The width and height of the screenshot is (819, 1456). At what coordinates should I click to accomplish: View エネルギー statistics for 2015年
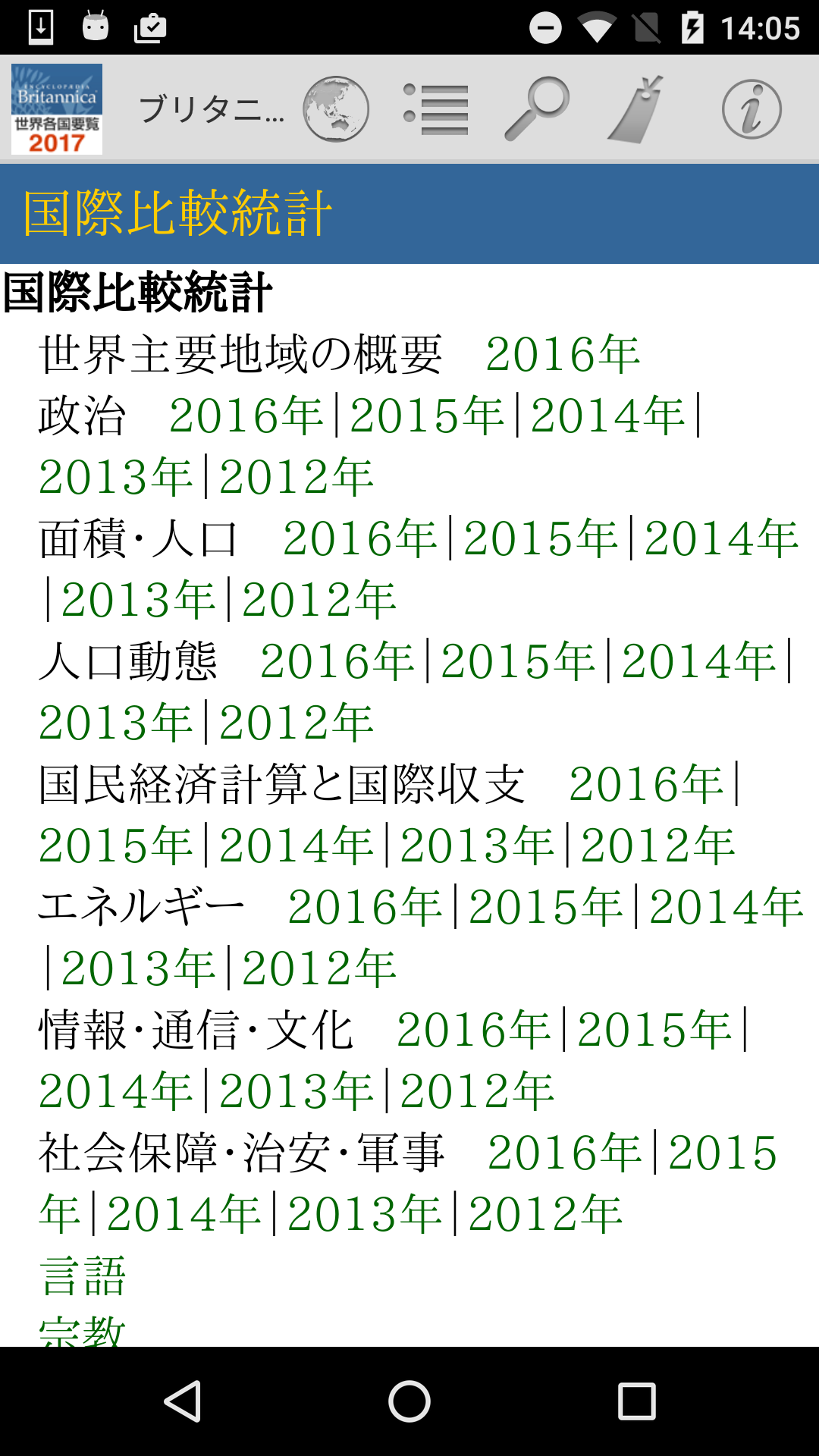545,908
